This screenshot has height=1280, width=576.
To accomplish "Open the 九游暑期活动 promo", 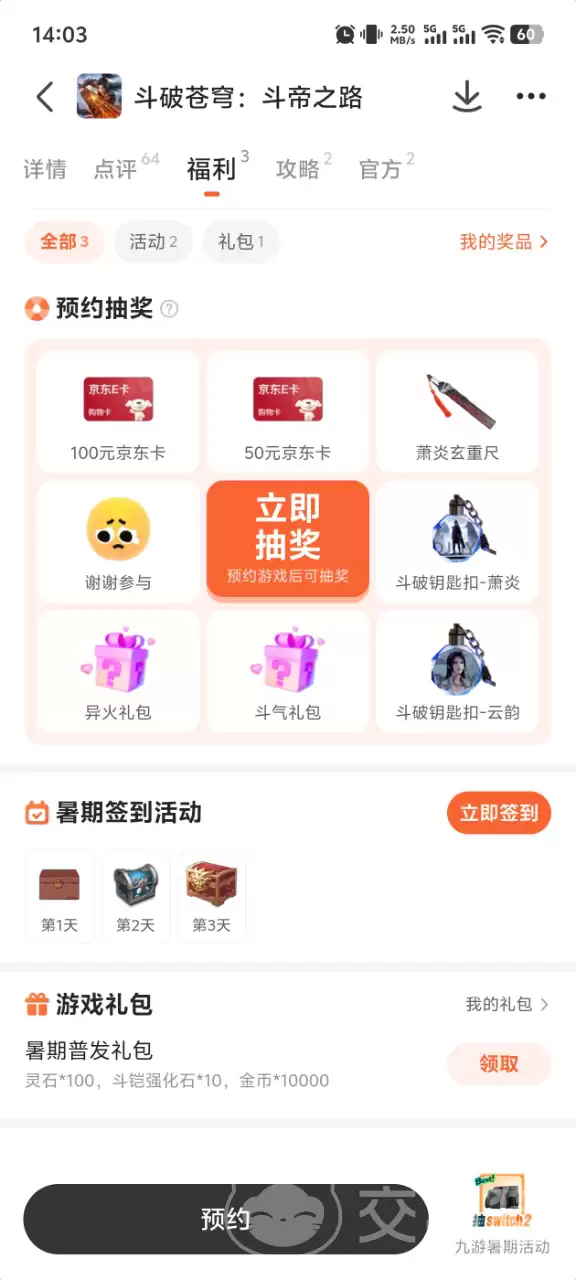I will pyautogui.click(x=502, y=1214).
